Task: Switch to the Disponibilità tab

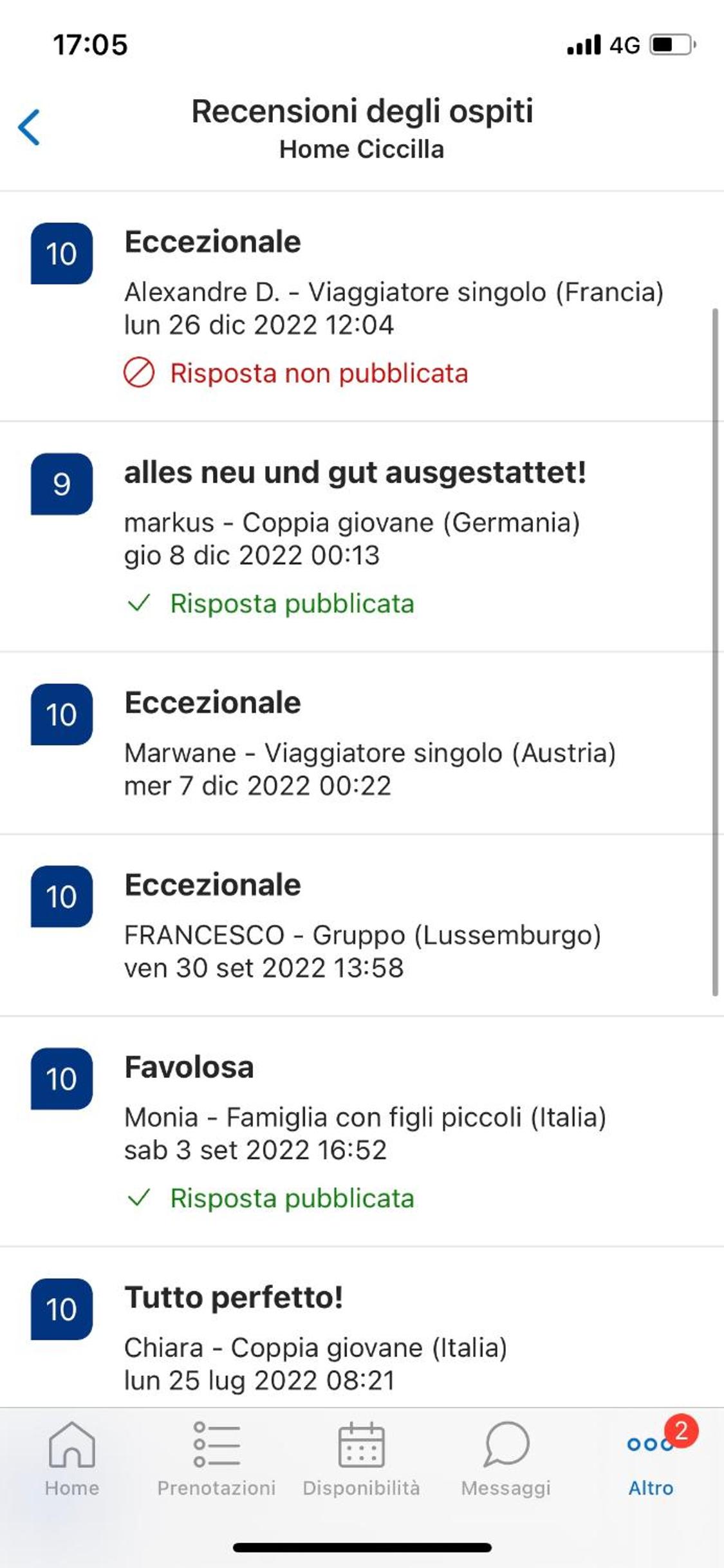Action: pyautogui.click(x=362, y=1460)
